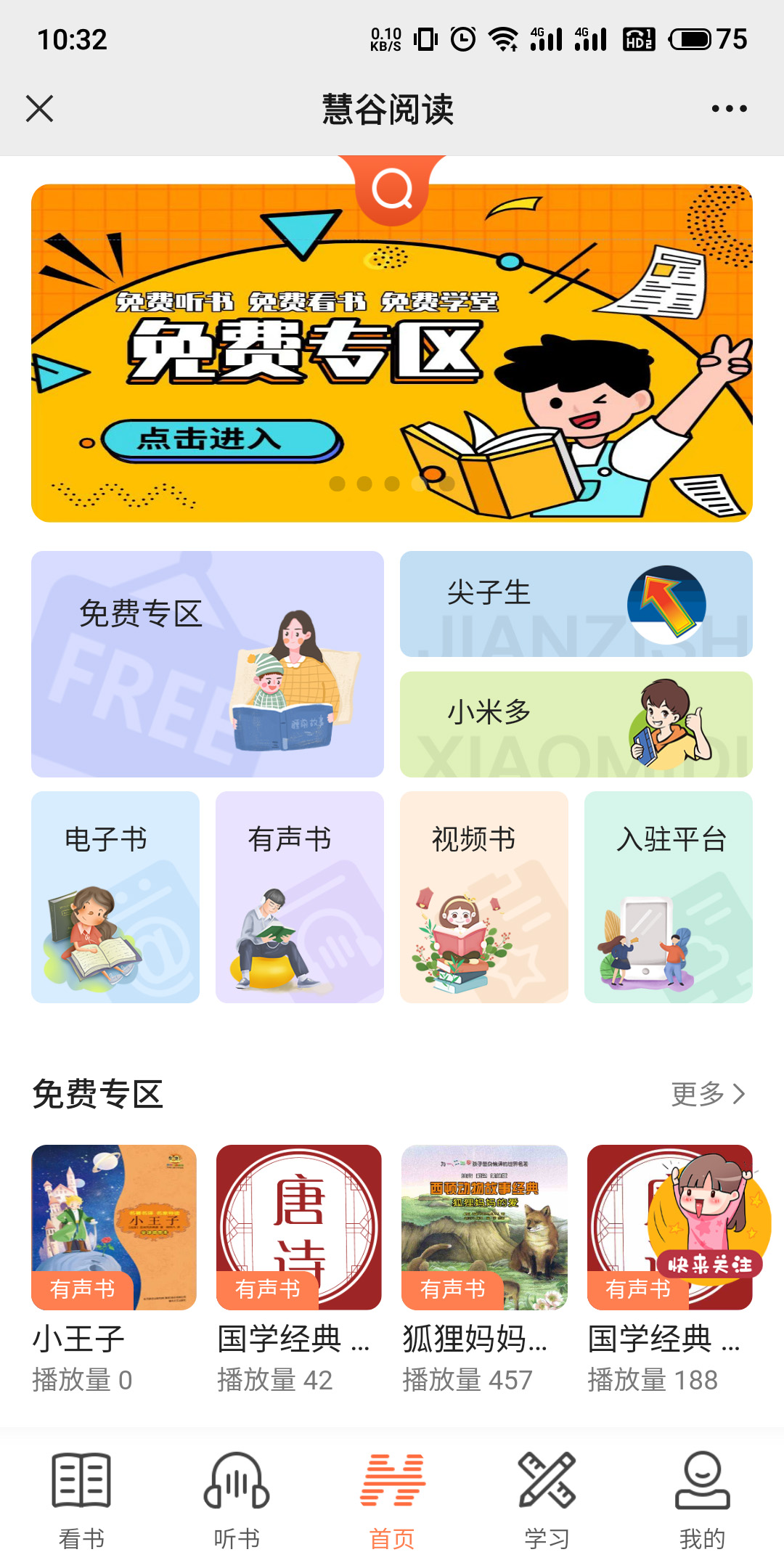Open the 免费专区 category card
Viewport: 784px width, 1568px height.
(x=208, y=664)
